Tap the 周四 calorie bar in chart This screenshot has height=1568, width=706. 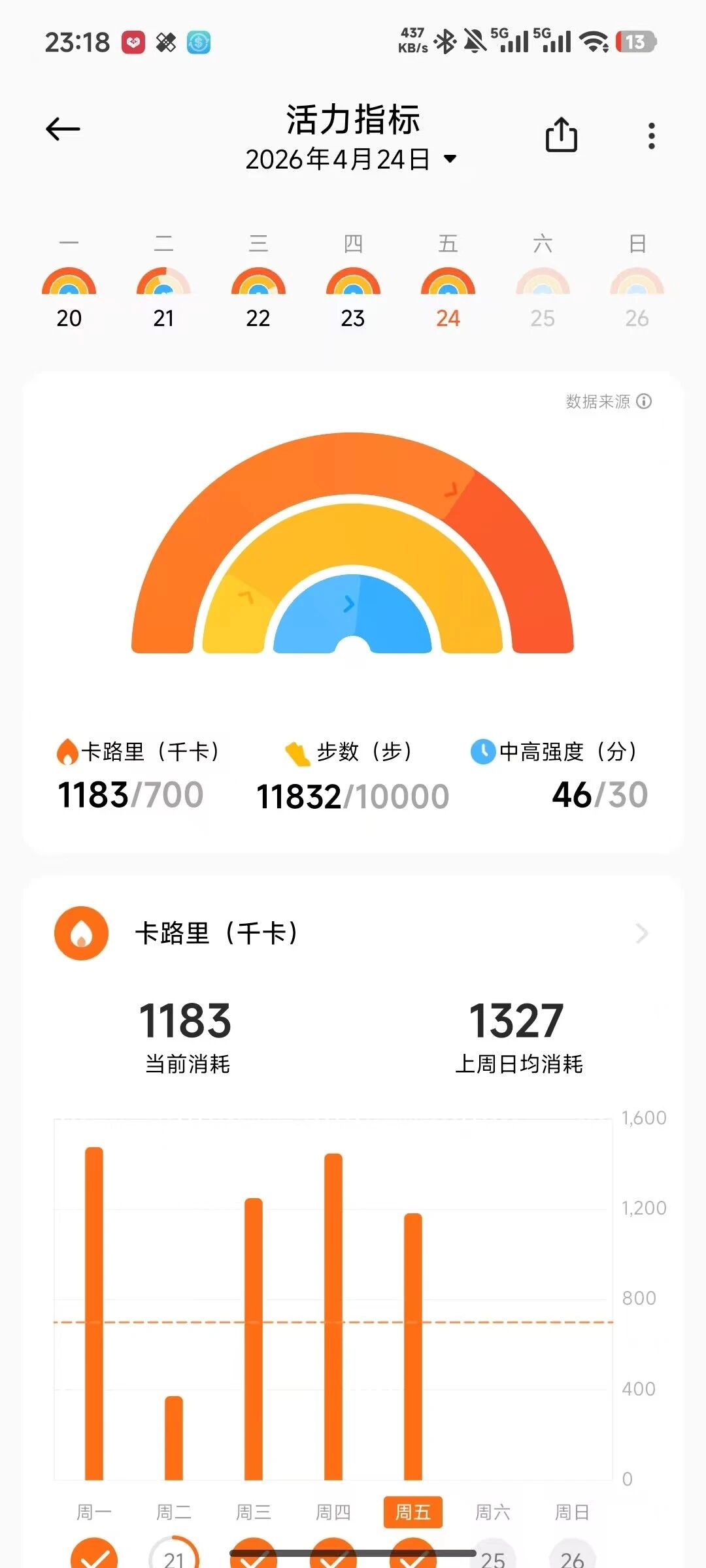333,1316
